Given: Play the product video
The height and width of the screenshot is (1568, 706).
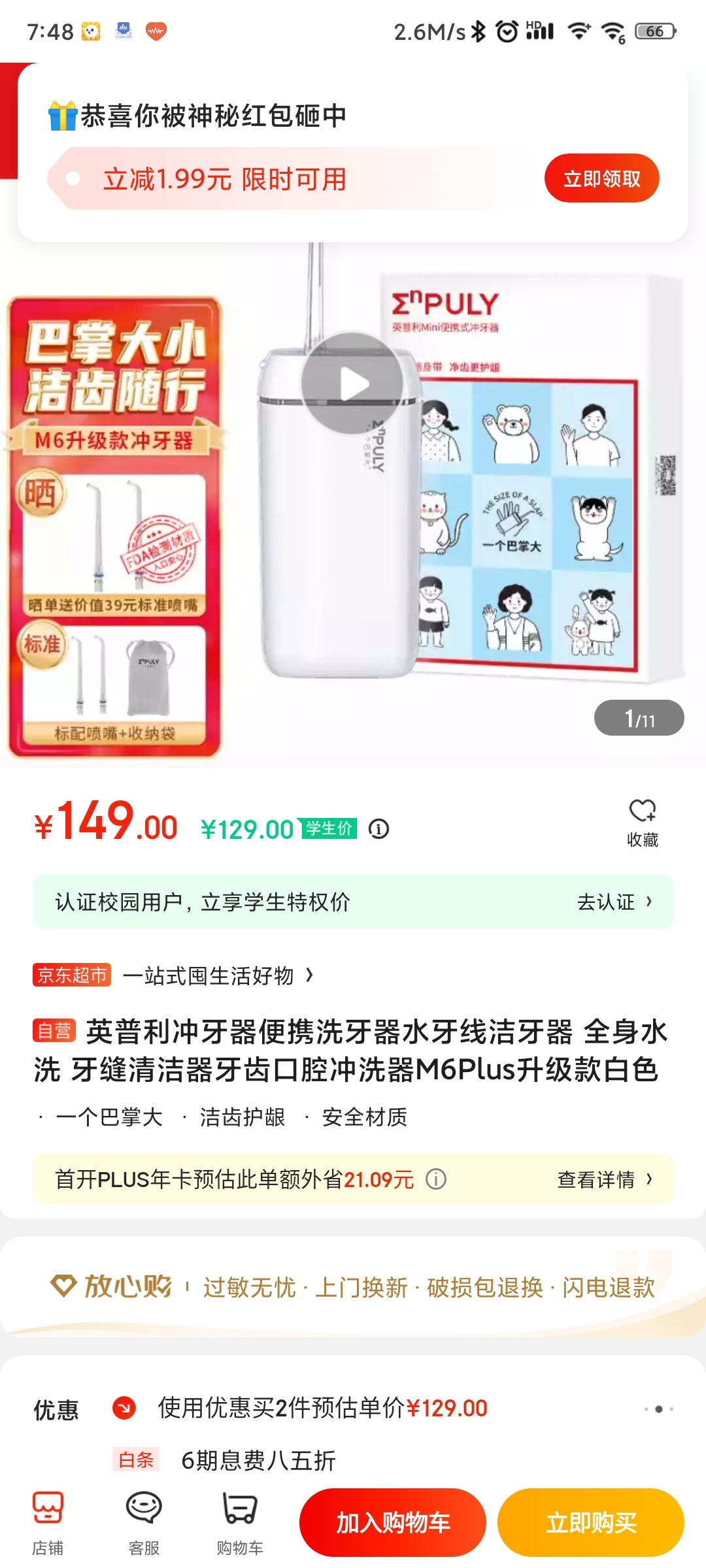Looking at the screenshot, I should click(353, 384).
